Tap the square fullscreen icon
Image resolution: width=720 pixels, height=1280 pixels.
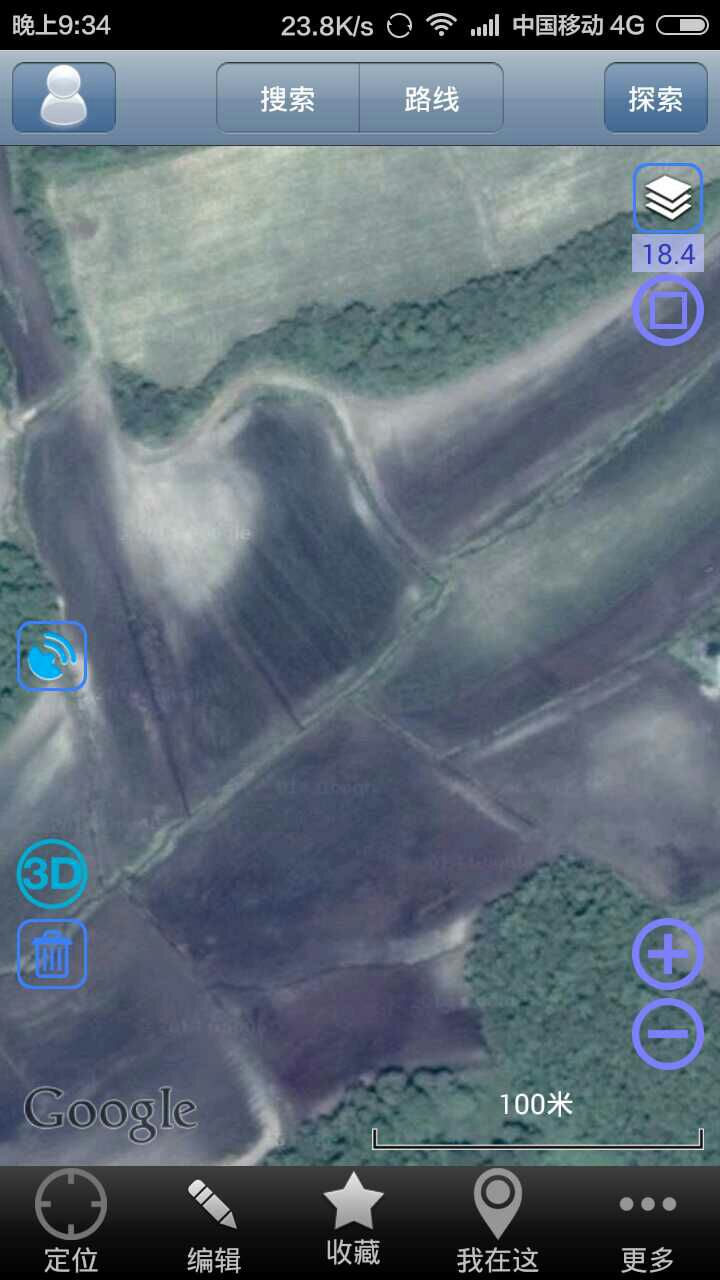(668, 310)
